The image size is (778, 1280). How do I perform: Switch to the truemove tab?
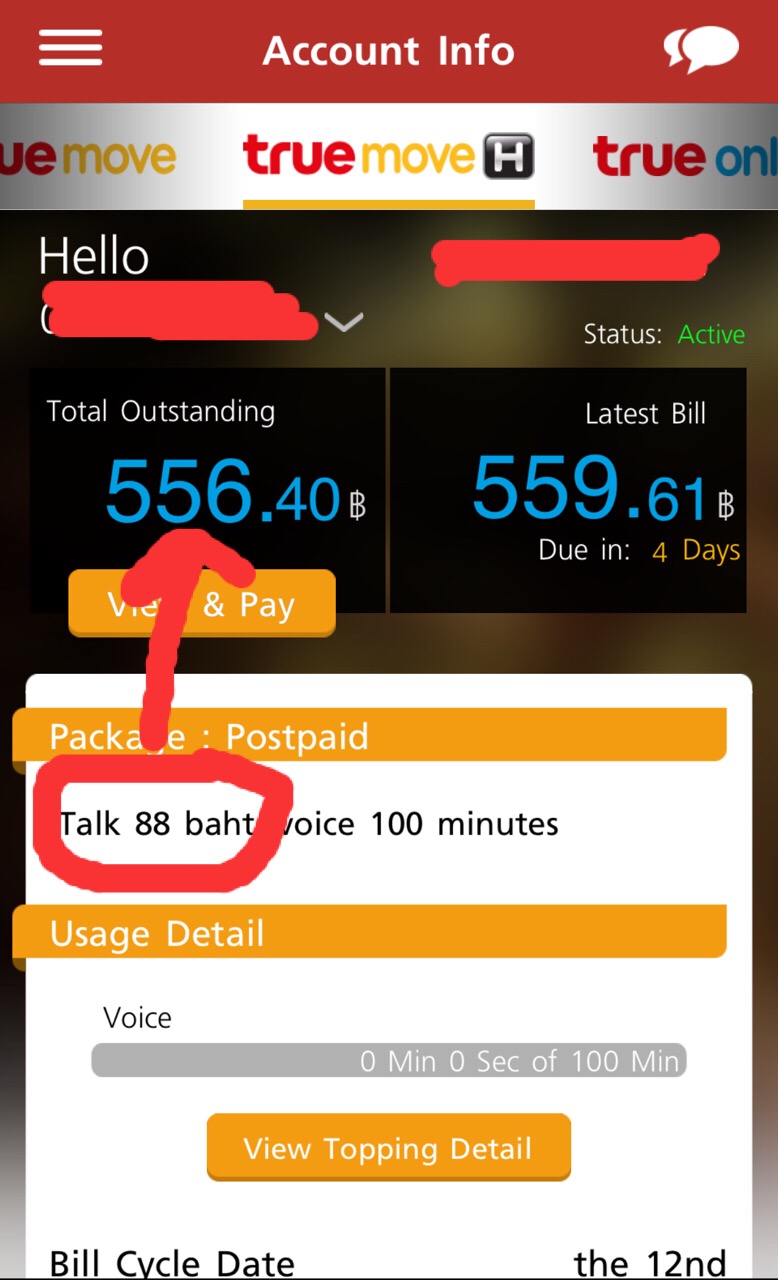click(x=88, y=157)
